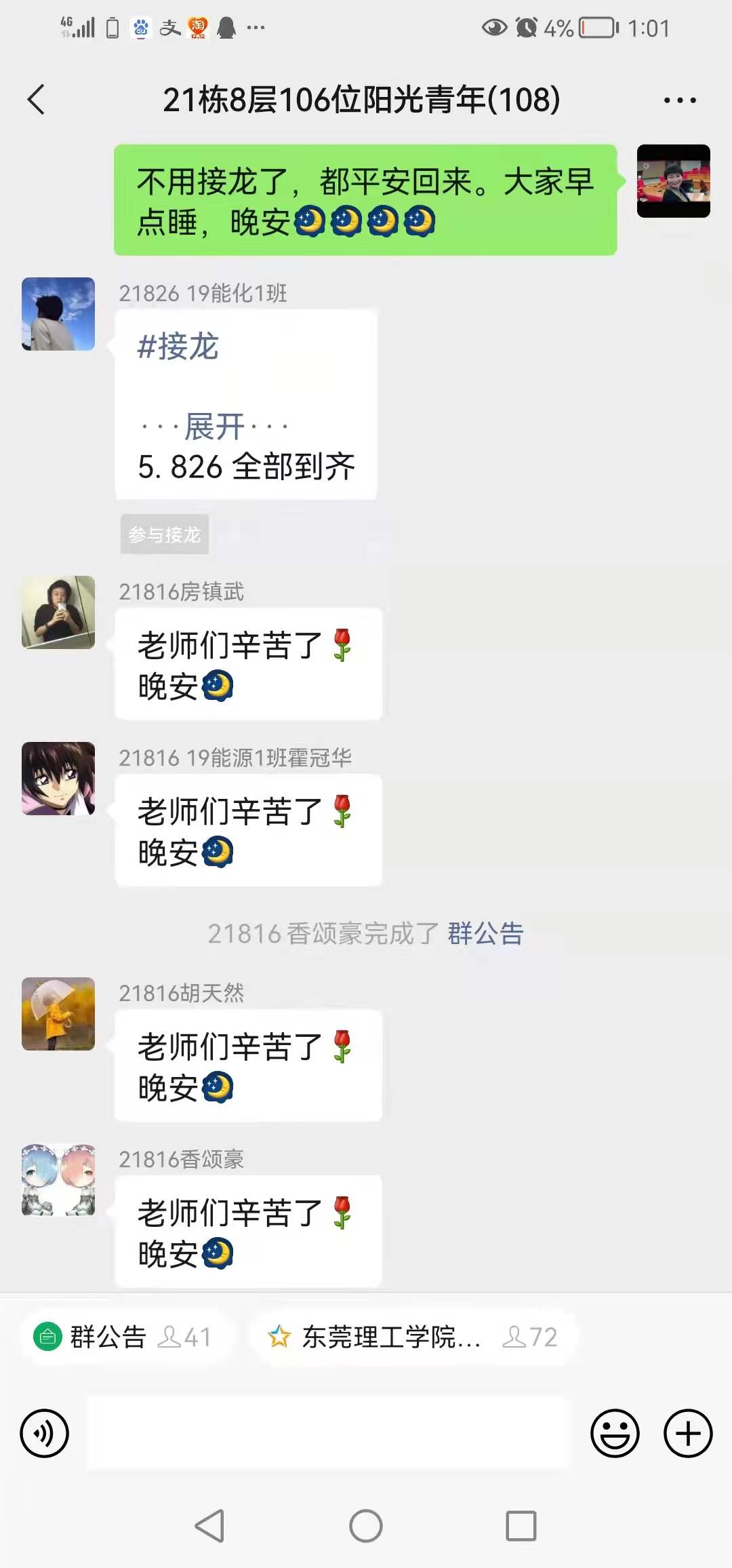Open profile of 21816香颂豪 via avatar
The image size is (732, 1568).
[58, 1180]
